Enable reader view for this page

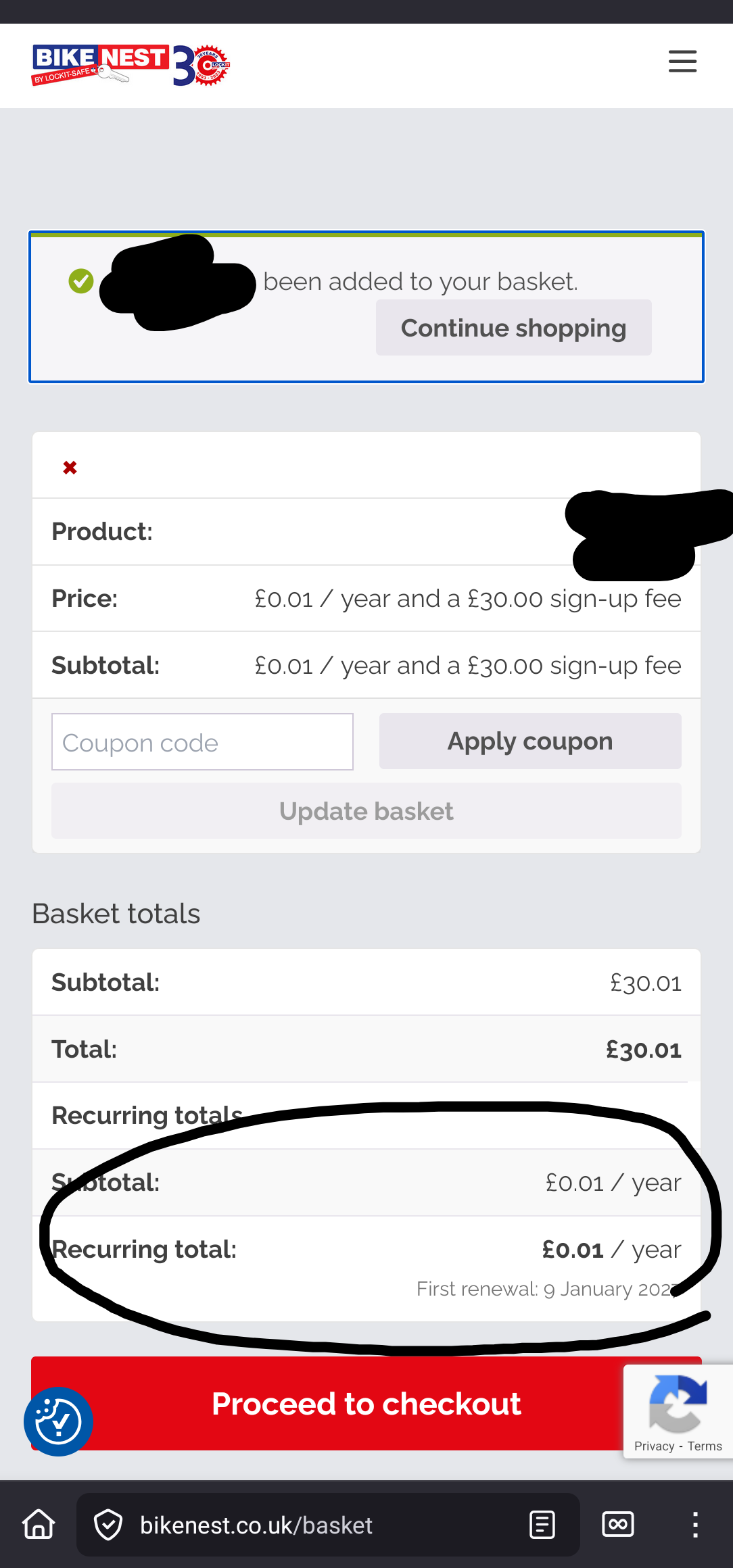tap(542, 1525)
